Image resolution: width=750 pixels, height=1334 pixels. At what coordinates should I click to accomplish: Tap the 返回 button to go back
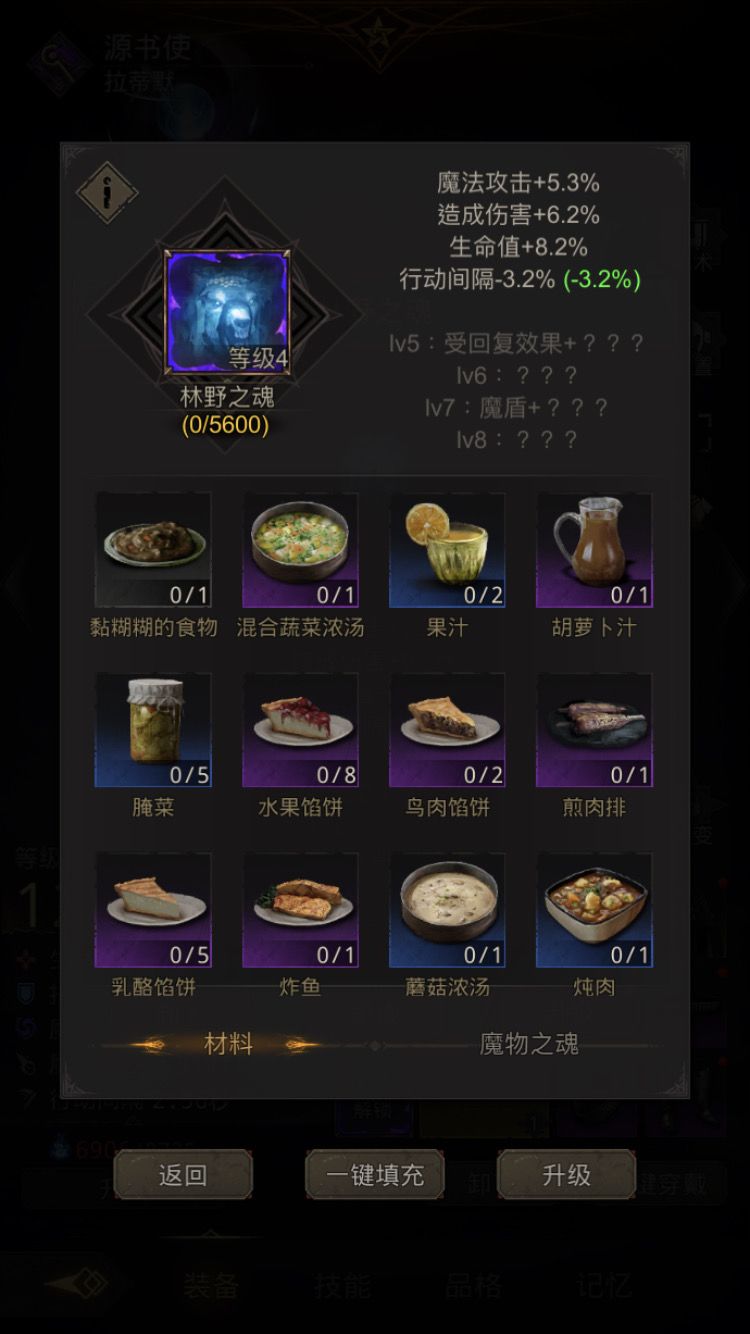click(183, 1175)
